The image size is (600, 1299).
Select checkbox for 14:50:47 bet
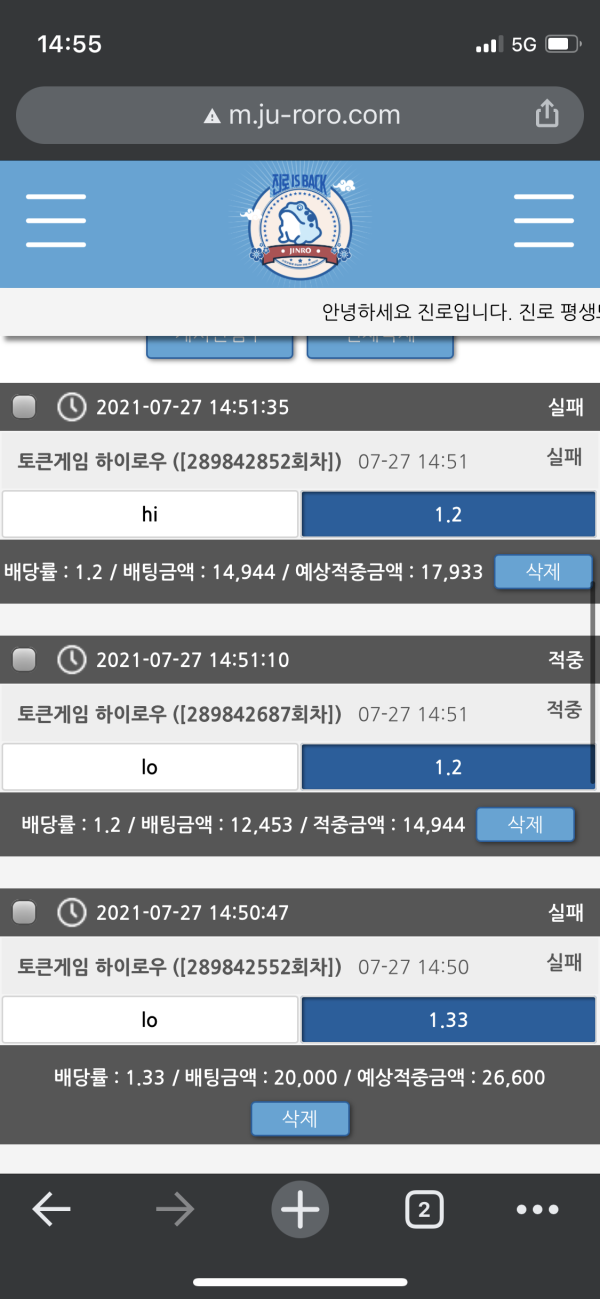click(24, 912)
